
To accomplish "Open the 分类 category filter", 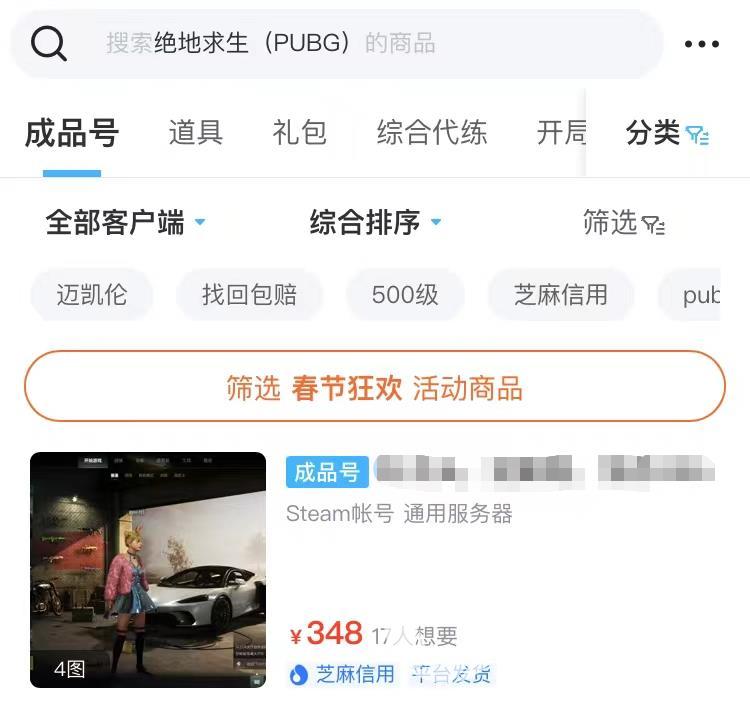I will (667, 133).
